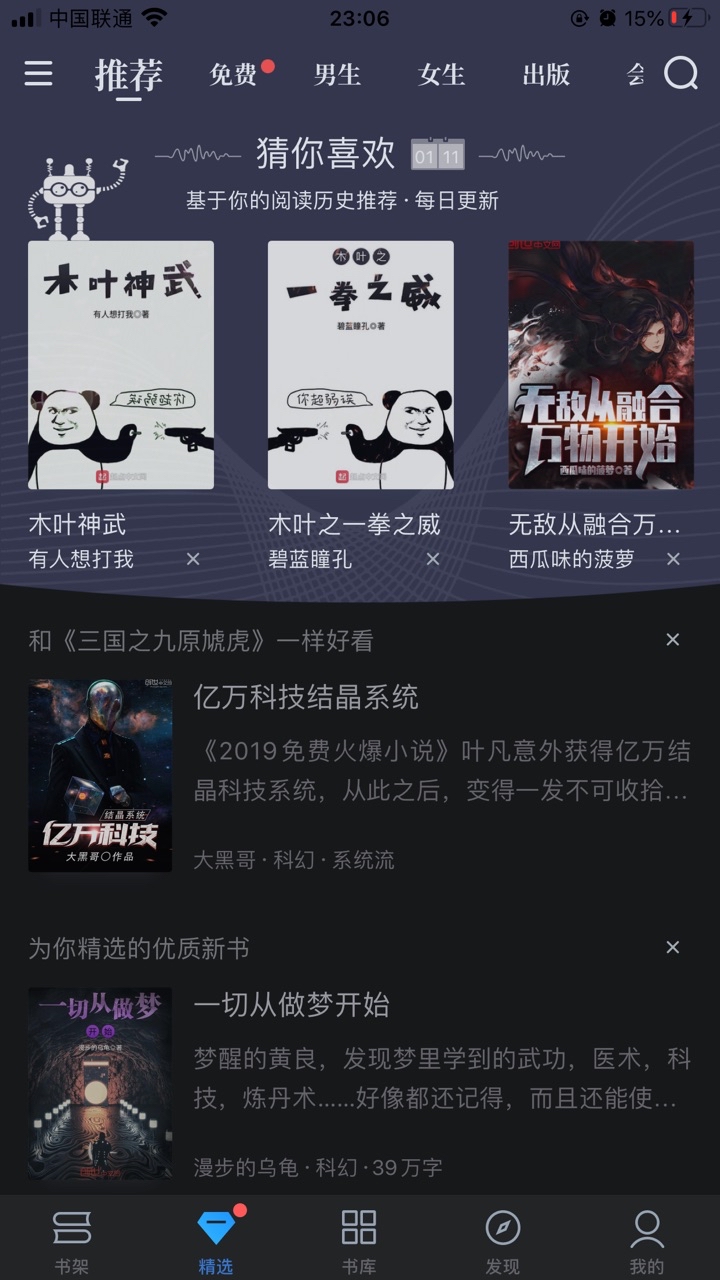Open the novel 亿万科技结晶系统
This screenshot has width=720, height=1280.
[306, 697]
